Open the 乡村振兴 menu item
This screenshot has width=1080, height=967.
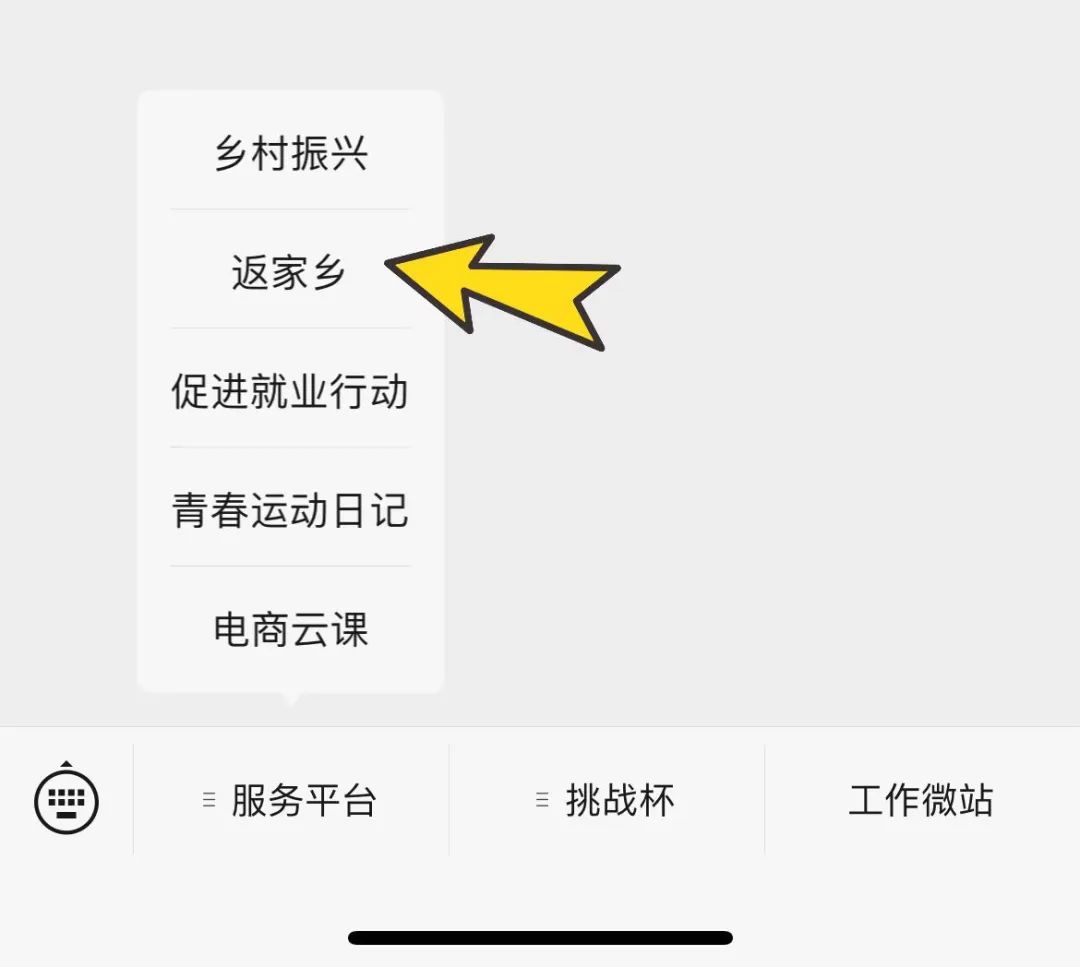coord(290,154)
